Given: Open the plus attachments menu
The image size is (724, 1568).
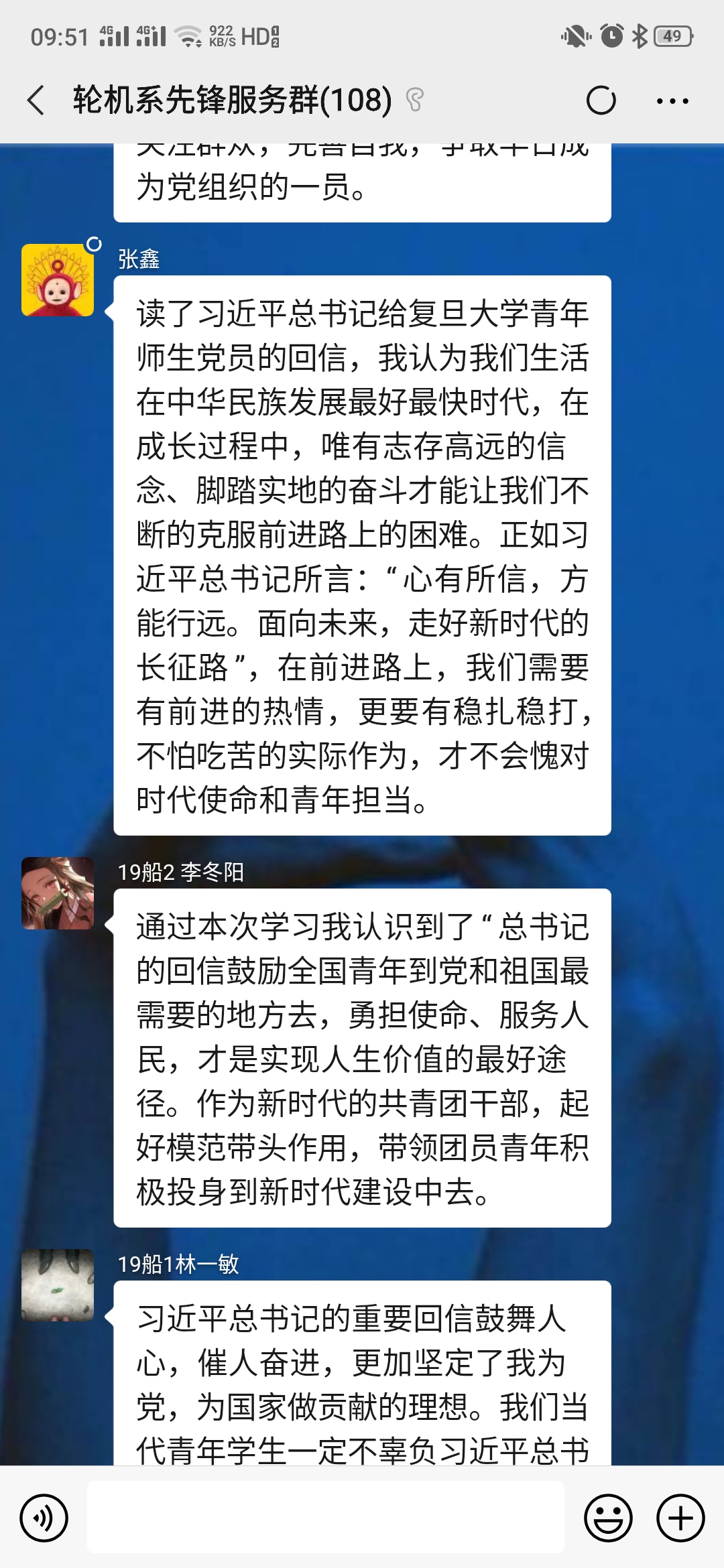Looking at the screenshot, I should click(680, 1518).
